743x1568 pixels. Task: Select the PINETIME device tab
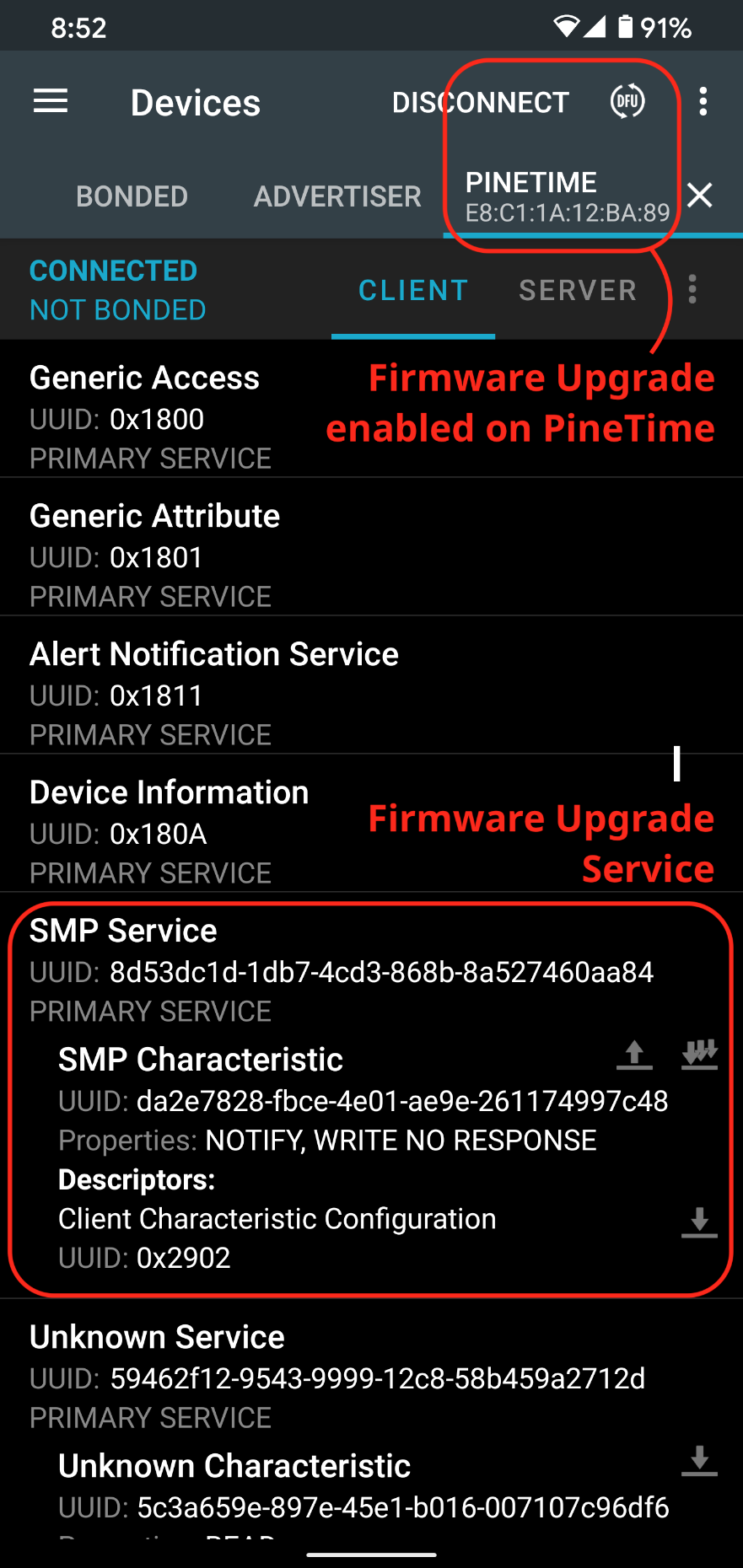557,196
